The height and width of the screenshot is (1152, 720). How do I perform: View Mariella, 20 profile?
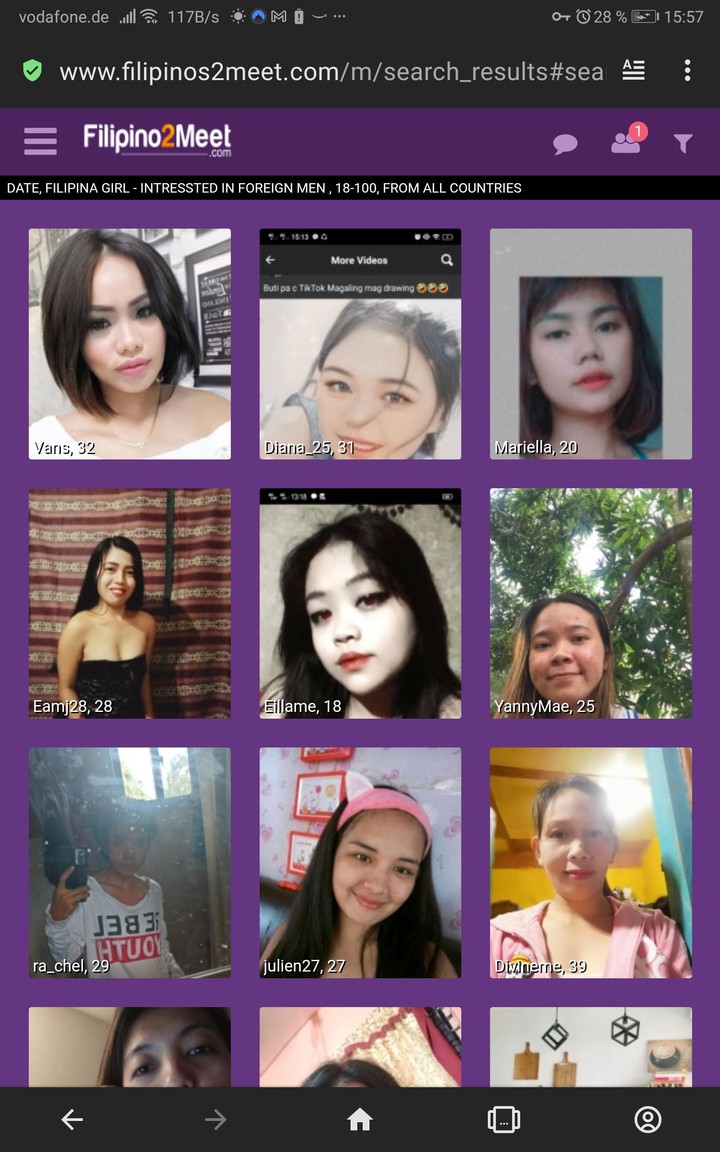pos(591,344)
